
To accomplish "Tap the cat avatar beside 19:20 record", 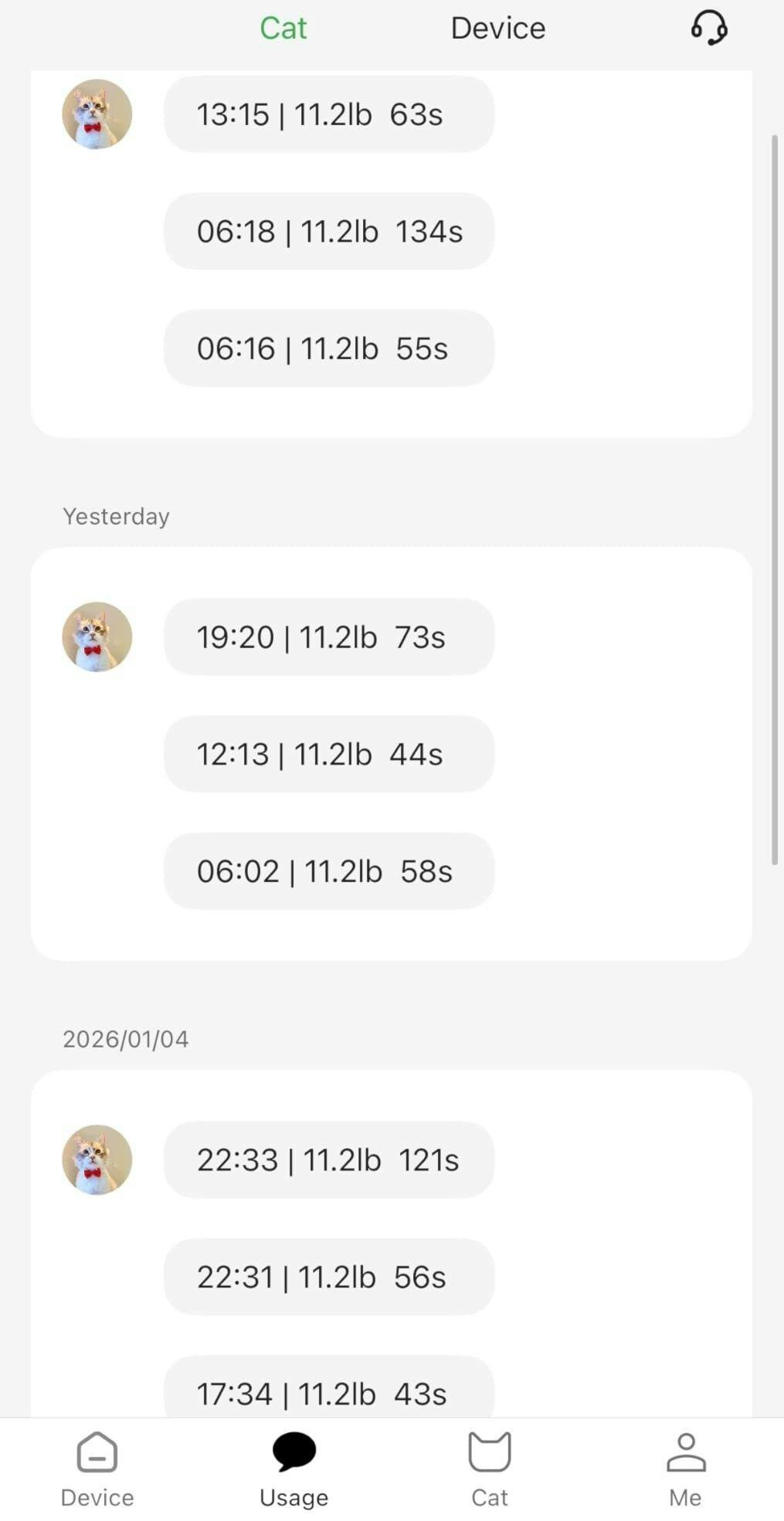I will click(97, 637).
